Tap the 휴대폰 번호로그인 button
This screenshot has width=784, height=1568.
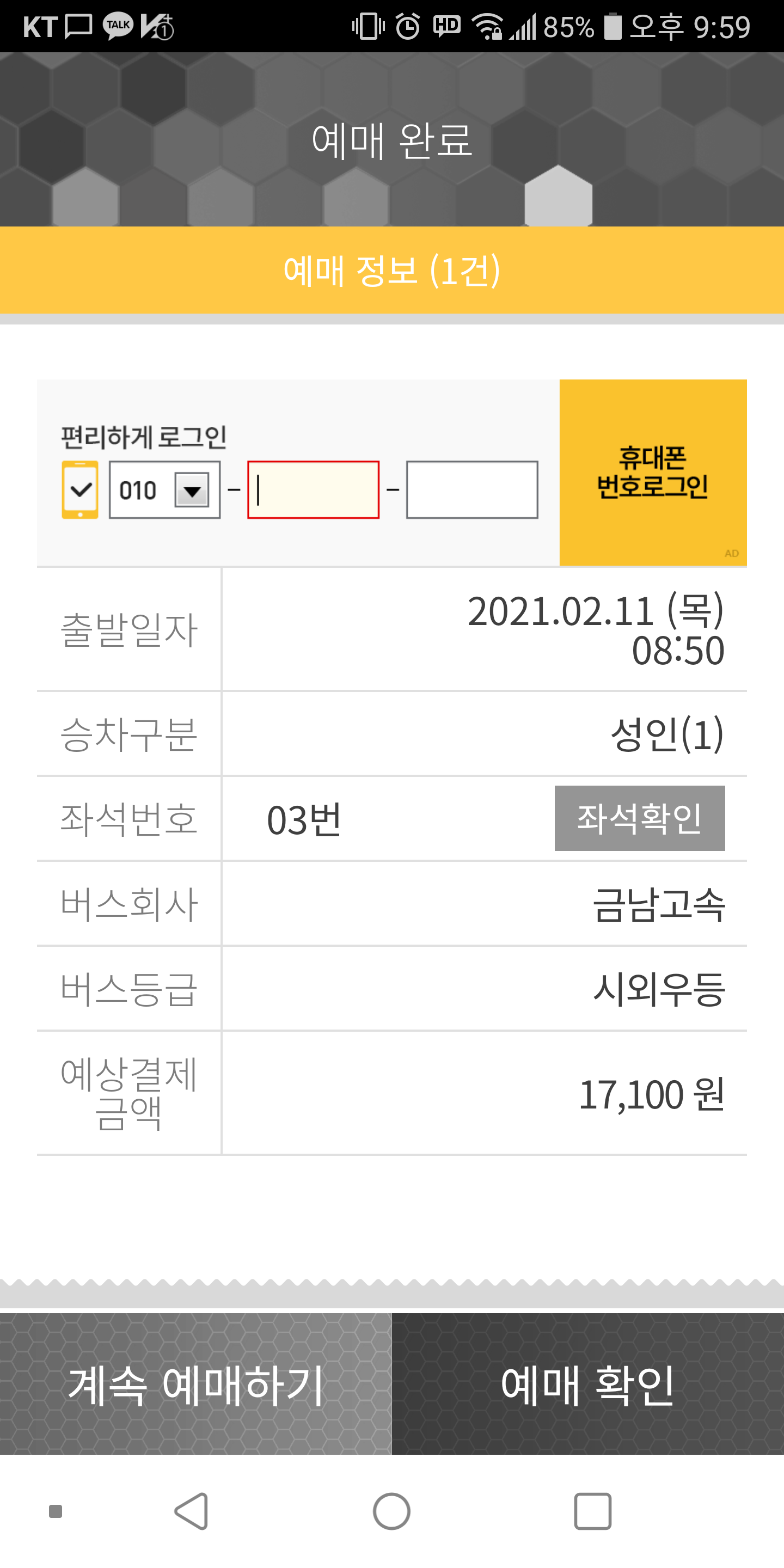[x=653, y=471]
